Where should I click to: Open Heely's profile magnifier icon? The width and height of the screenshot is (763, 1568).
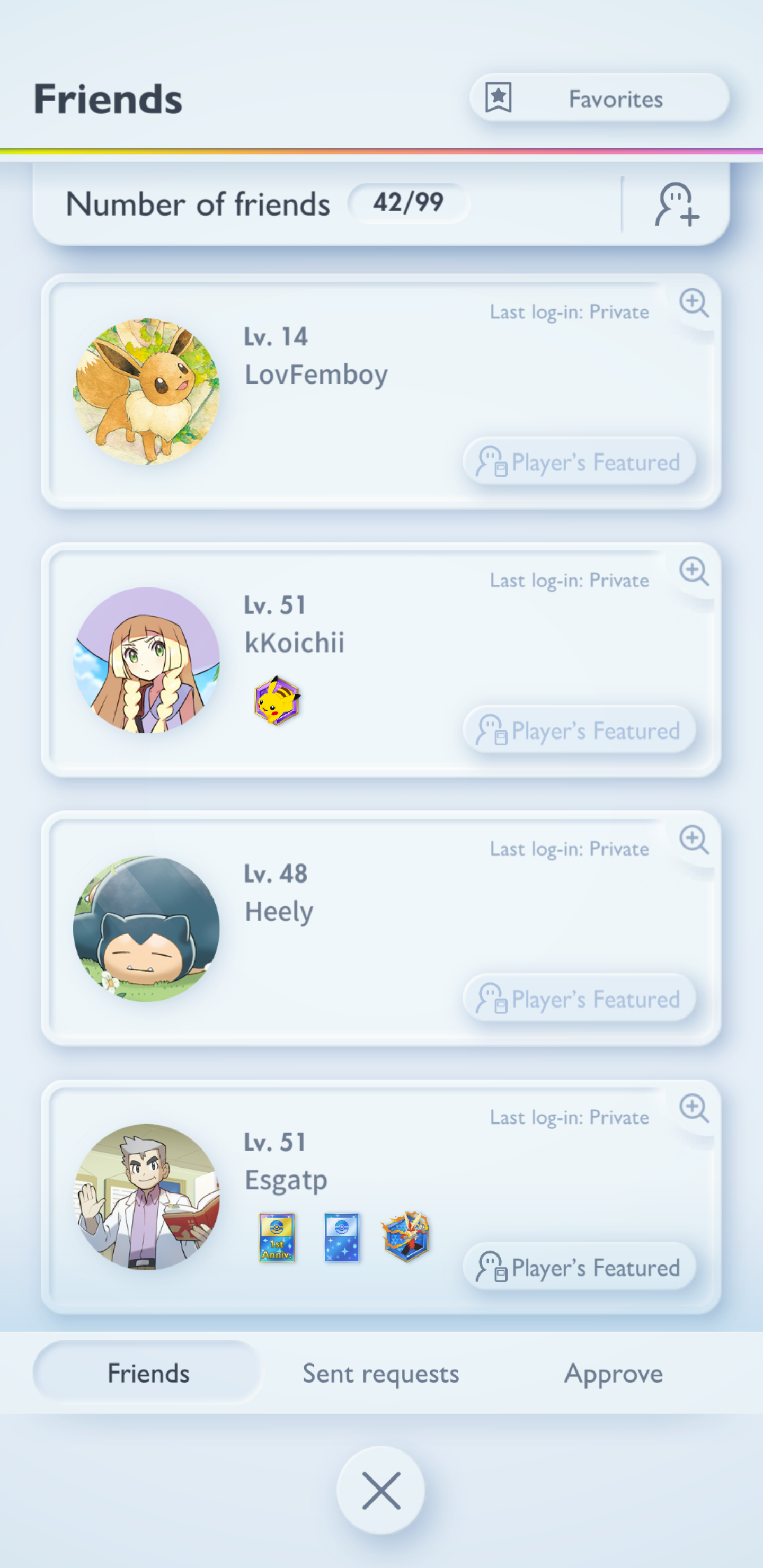click(x=694, y=840)
